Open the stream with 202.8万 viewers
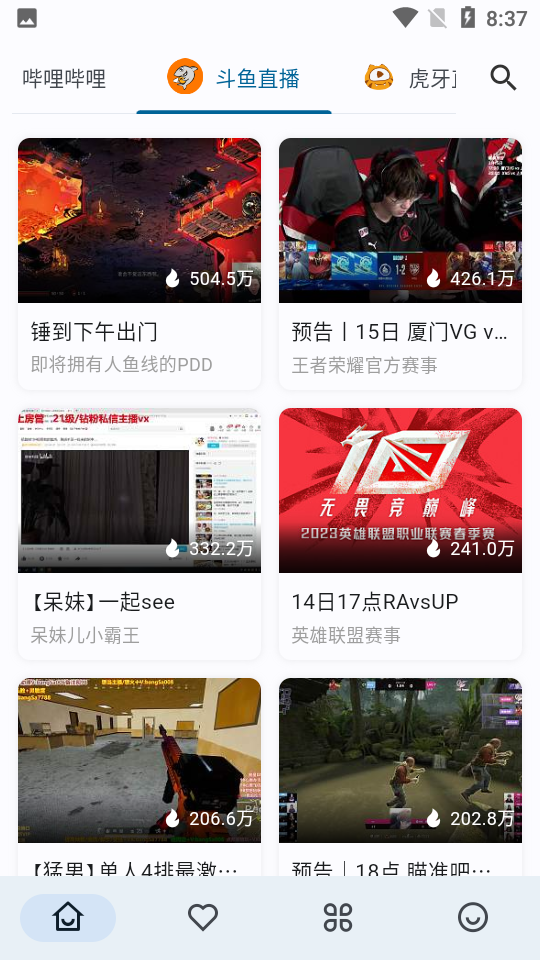Image resolution: width=540 pixels, height=960 pixels. 400,776
